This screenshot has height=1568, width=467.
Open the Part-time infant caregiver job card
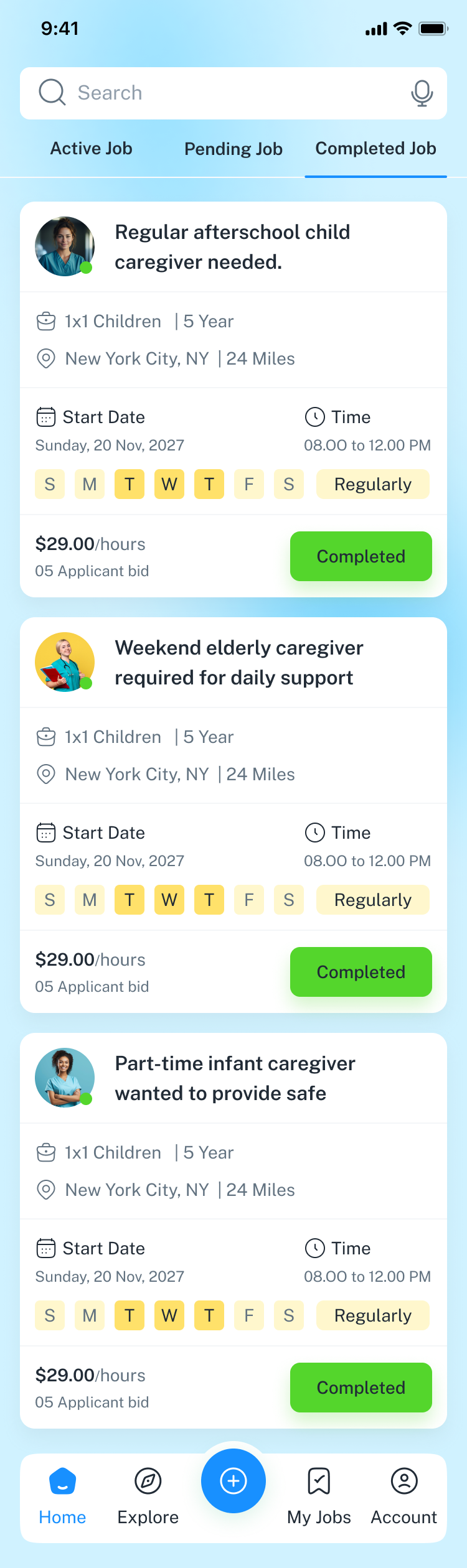[235, 1078]
